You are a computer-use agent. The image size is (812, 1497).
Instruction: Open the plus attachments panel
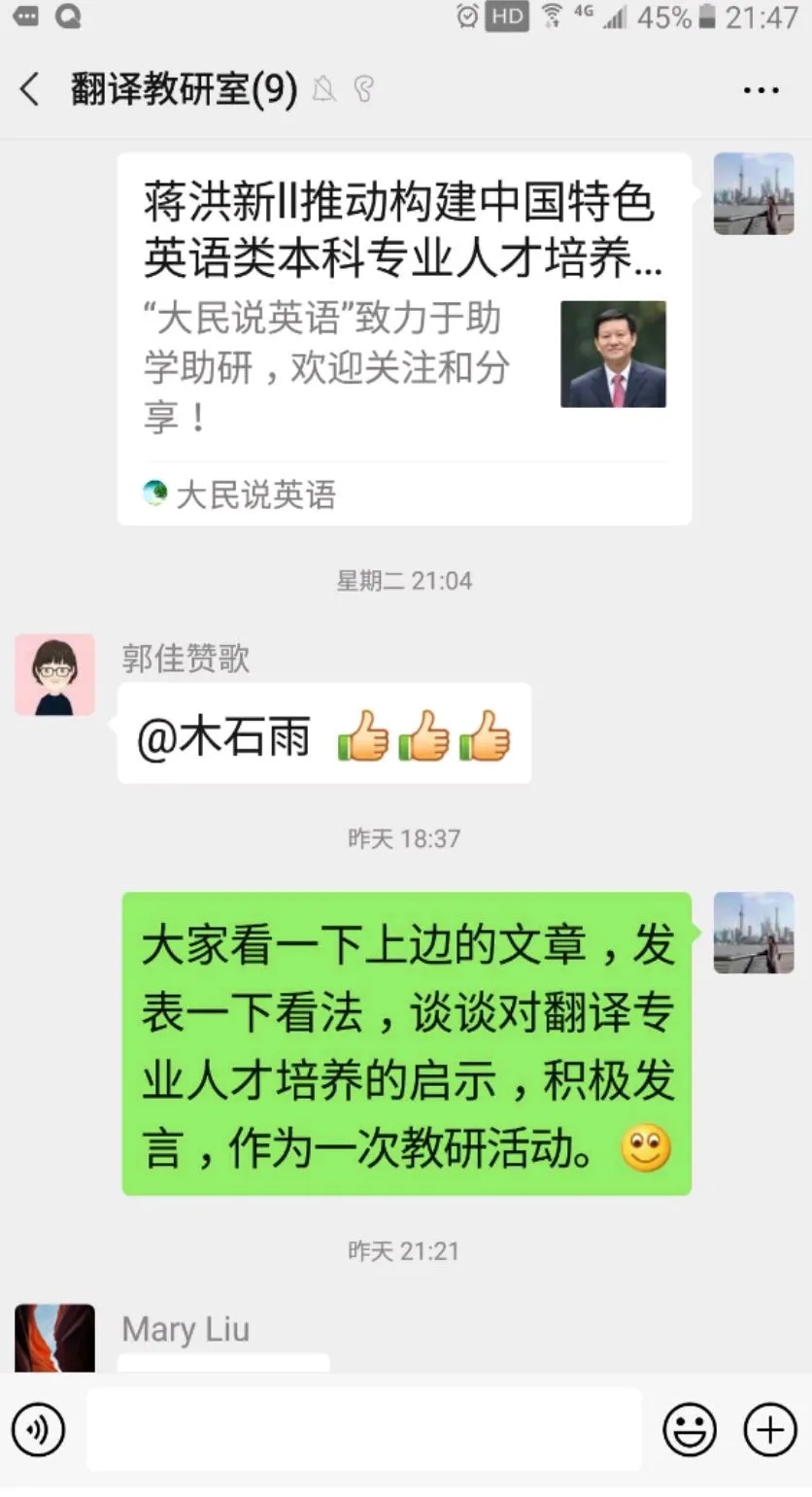pyautogui.click(x=769, y=1430)
